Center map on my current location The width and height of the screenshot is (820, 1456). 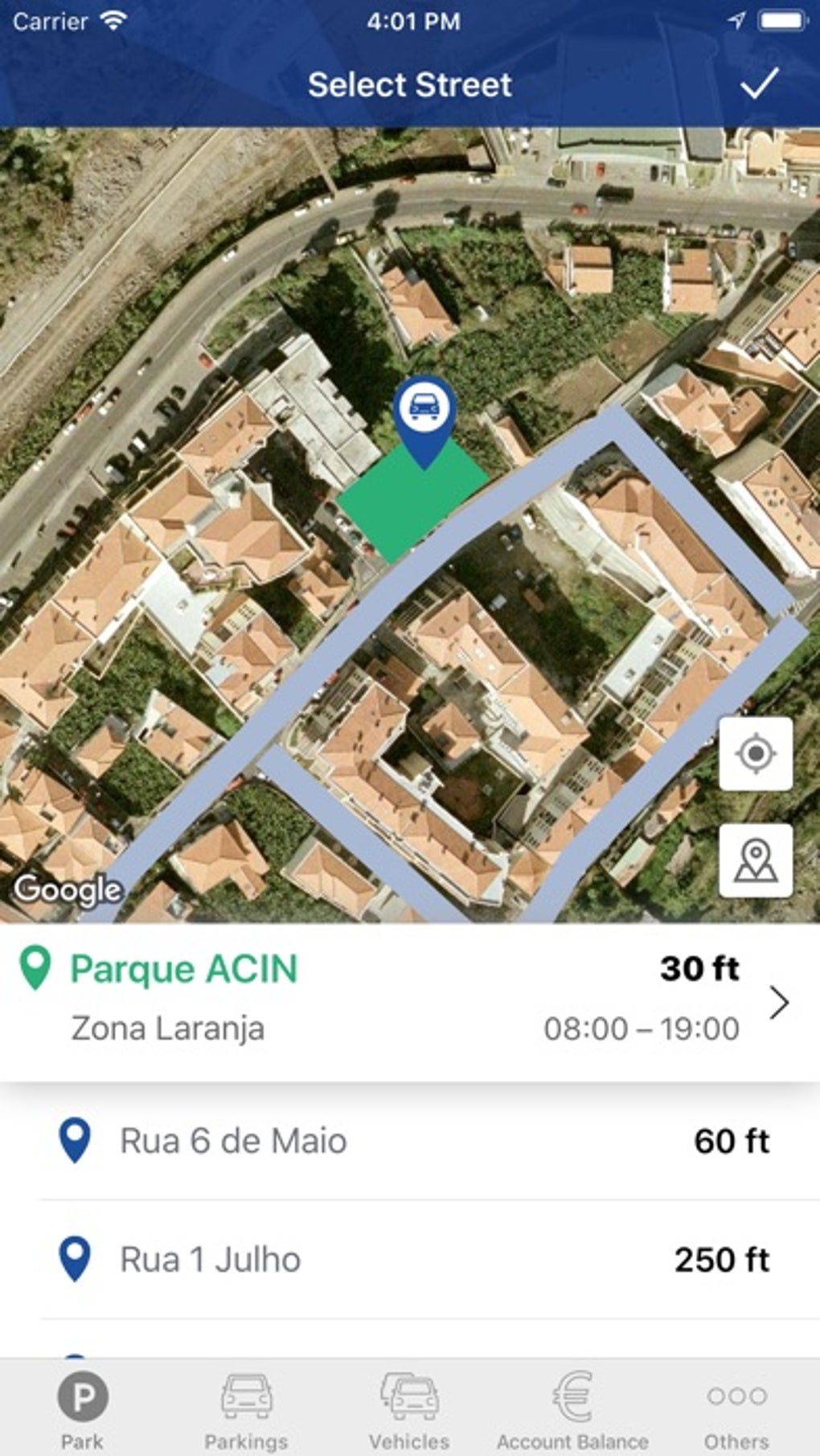click(x=756, y=753)
